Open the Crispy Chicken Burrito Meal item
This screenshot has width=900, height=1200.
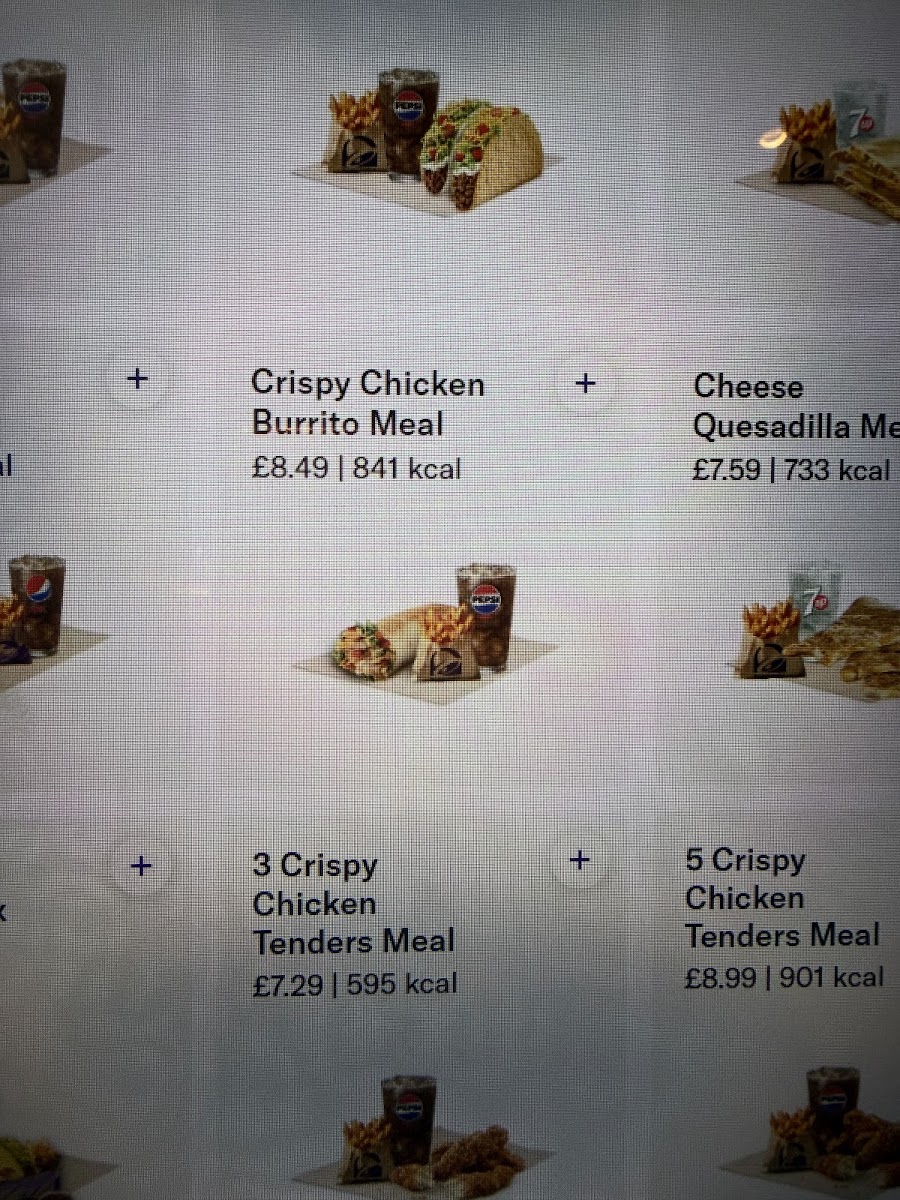(x=367, y=404)
